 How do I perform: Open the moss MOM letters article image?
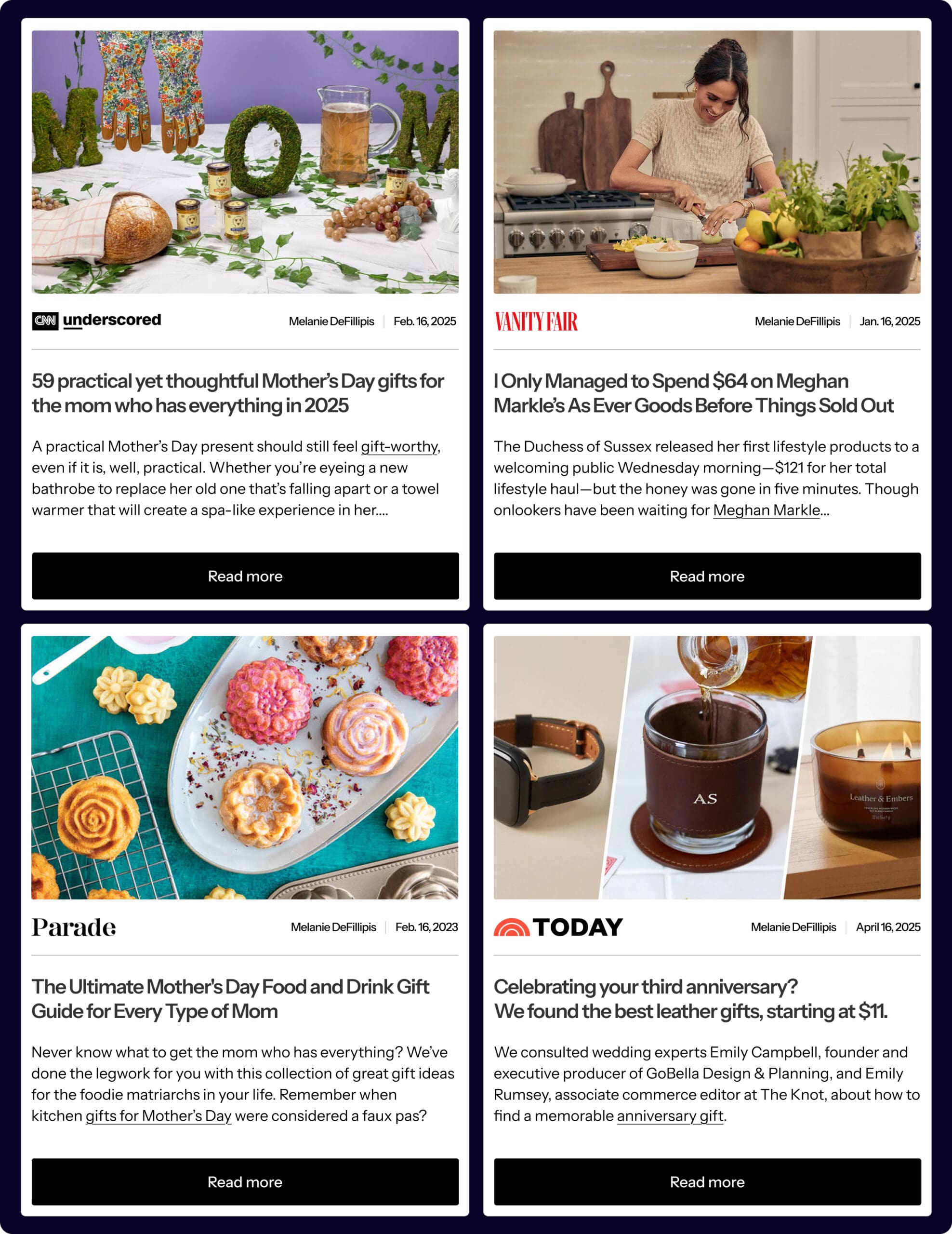click(245, 161)
